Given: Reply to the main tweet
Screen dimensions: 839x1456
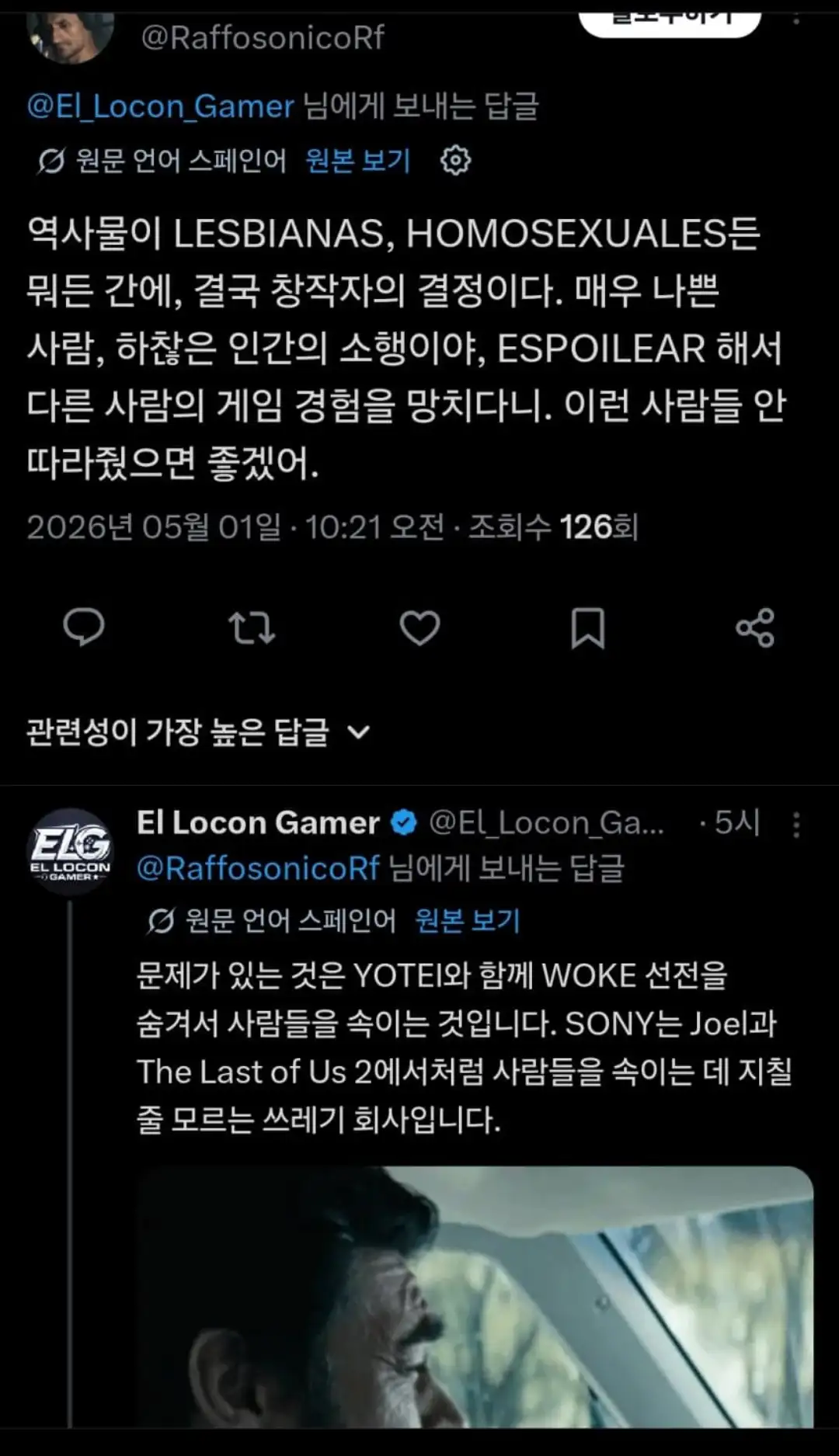Looking at the screenshot, I should 84,627.
